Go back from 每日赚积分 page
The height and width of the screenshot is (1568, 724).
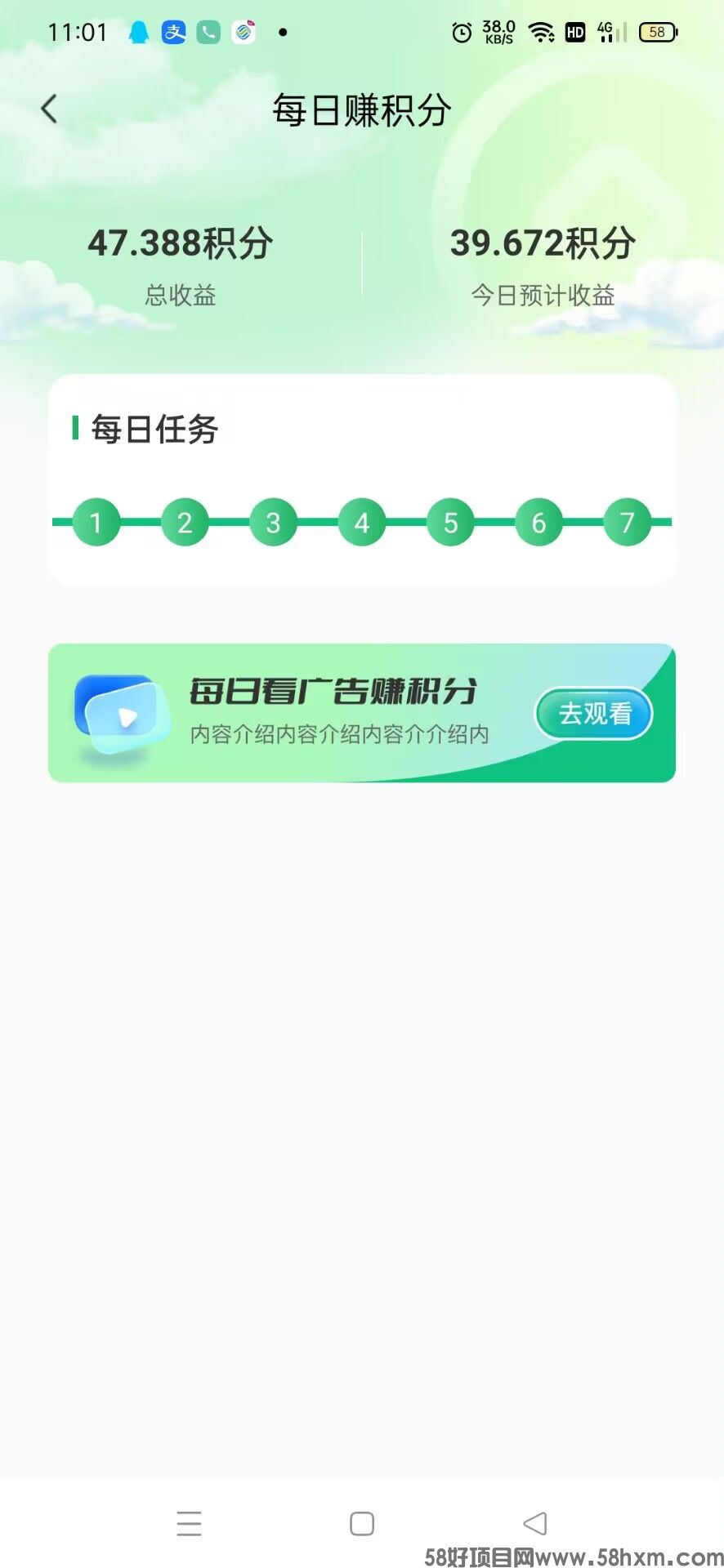point(50,109)
